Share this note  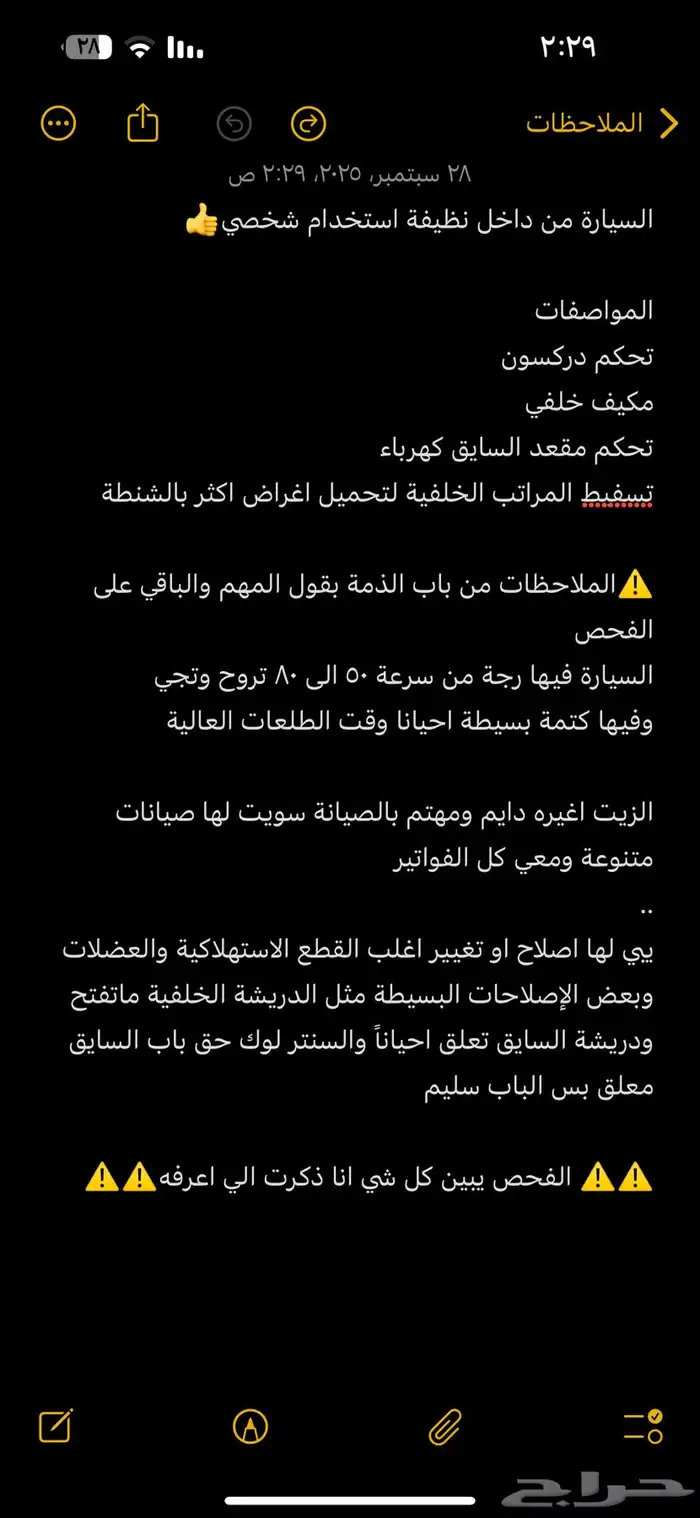(x=143, y=123)
